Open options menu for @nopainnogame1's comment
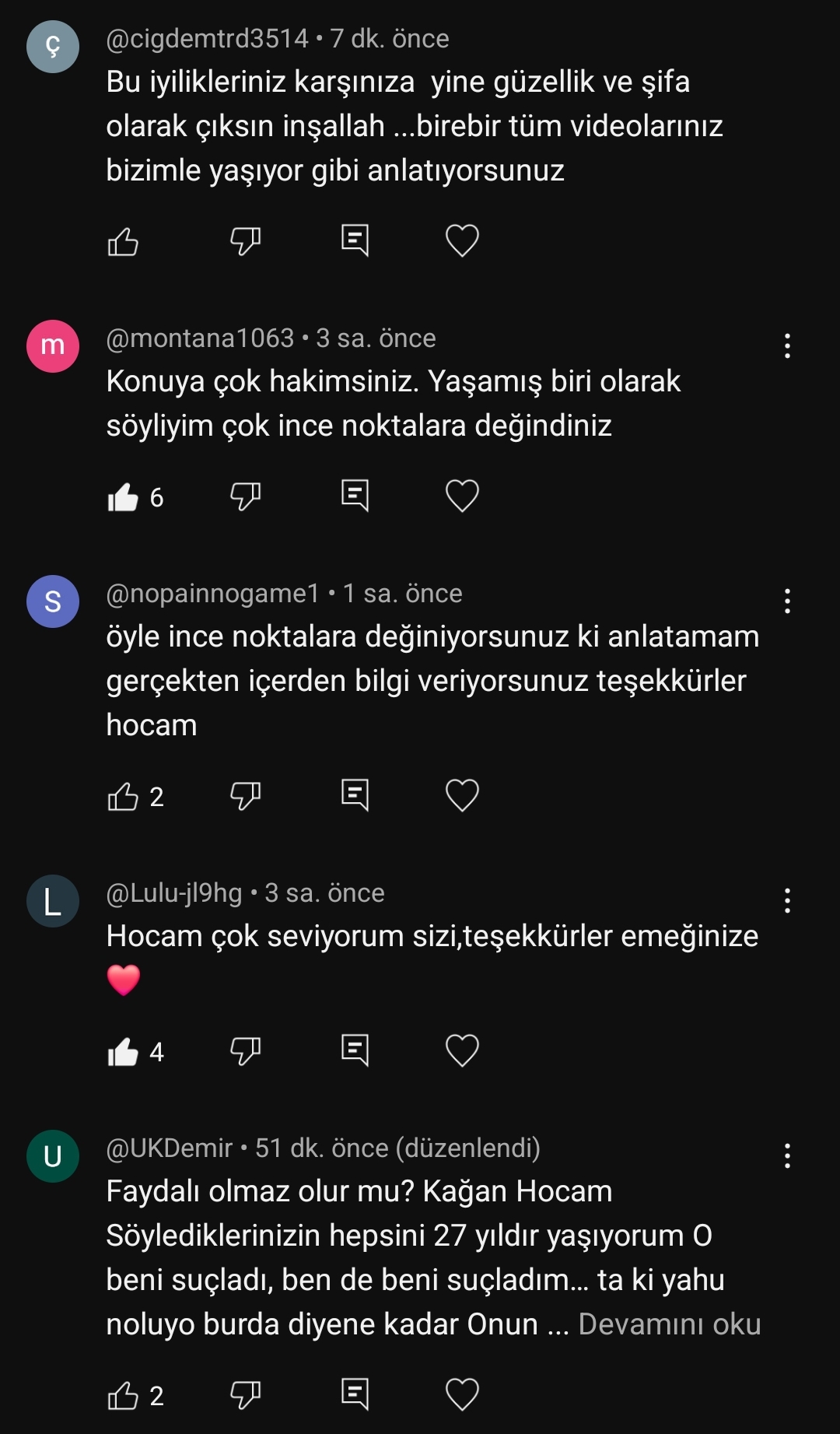This screenshot has height=1434, width=840. tap(787, 601)
